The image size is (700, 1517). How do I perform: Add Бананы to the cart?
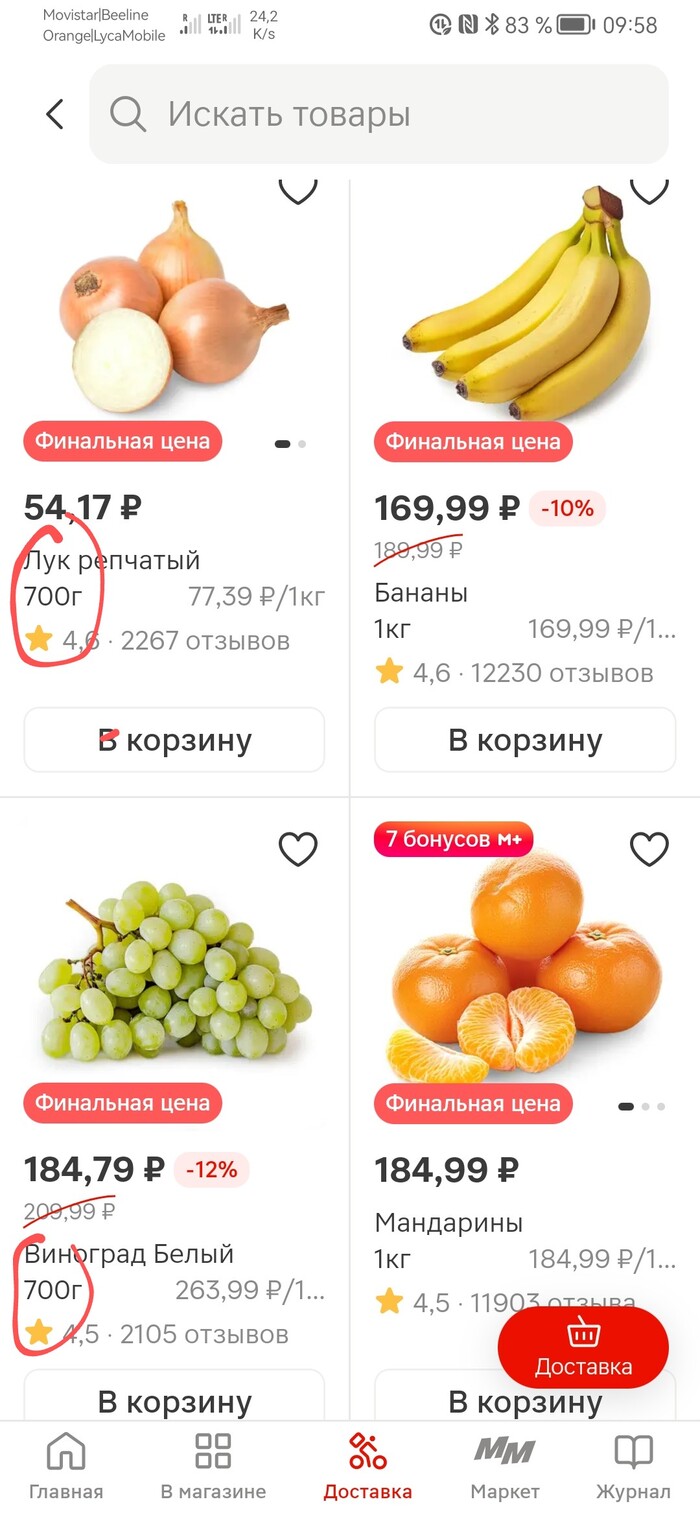525,740
